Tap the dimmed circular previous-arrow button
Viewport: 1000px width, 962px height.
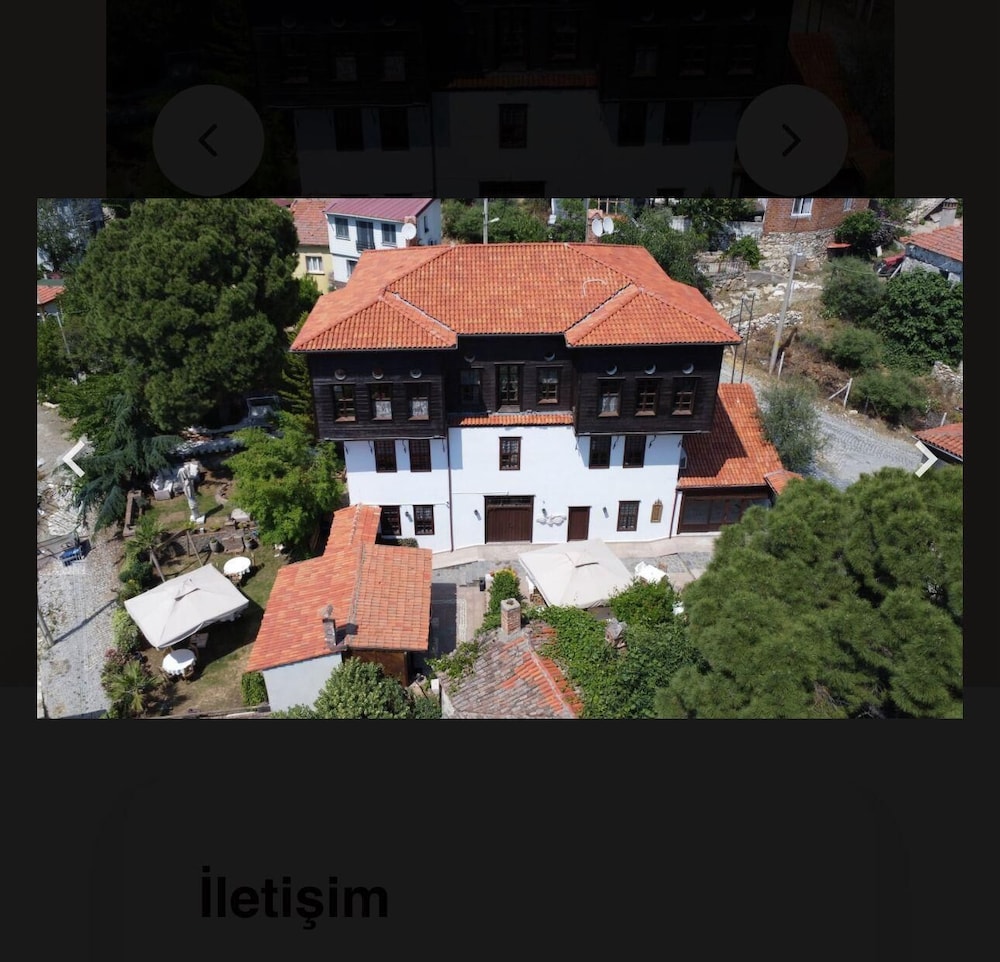(x=208, y=140)
